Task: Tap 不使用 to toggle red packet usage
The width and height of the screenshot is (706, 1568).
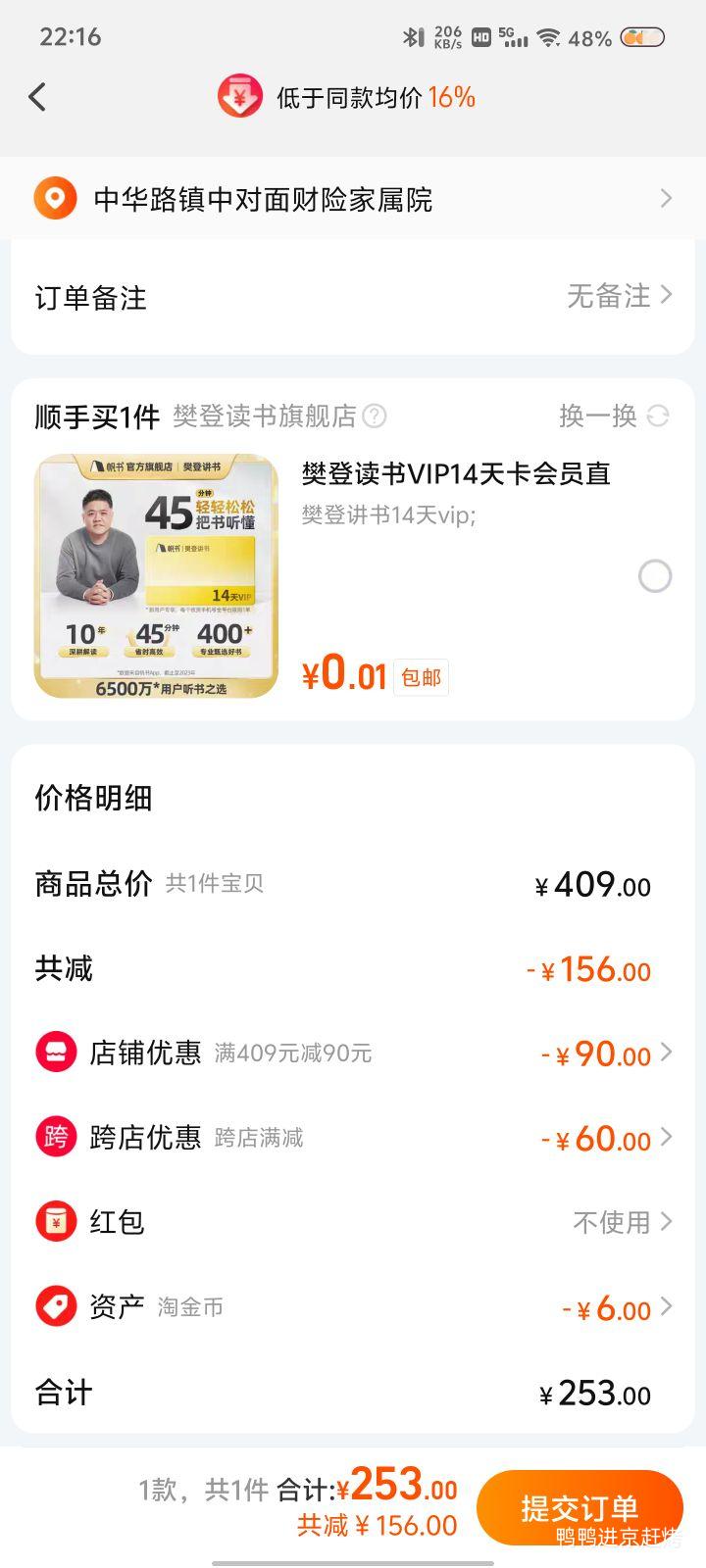Action: point(609,1222)
